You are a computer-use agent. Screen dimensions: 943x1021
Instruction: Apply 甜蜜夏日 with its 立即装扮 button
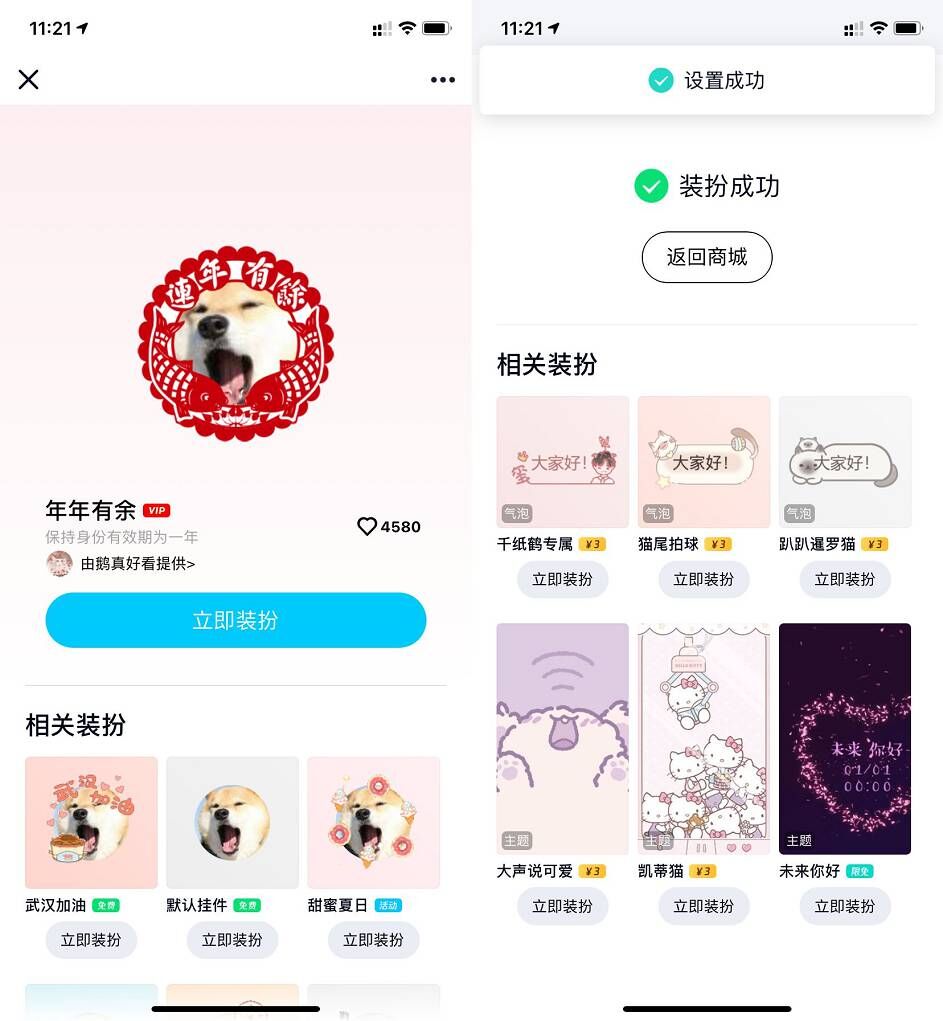(x=373, y=940)
